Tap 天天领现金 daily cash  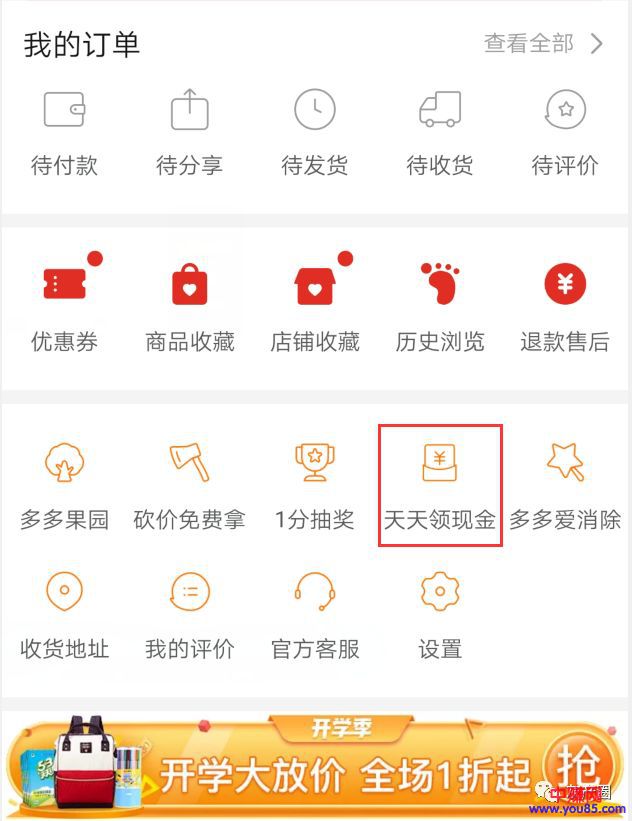440,485
